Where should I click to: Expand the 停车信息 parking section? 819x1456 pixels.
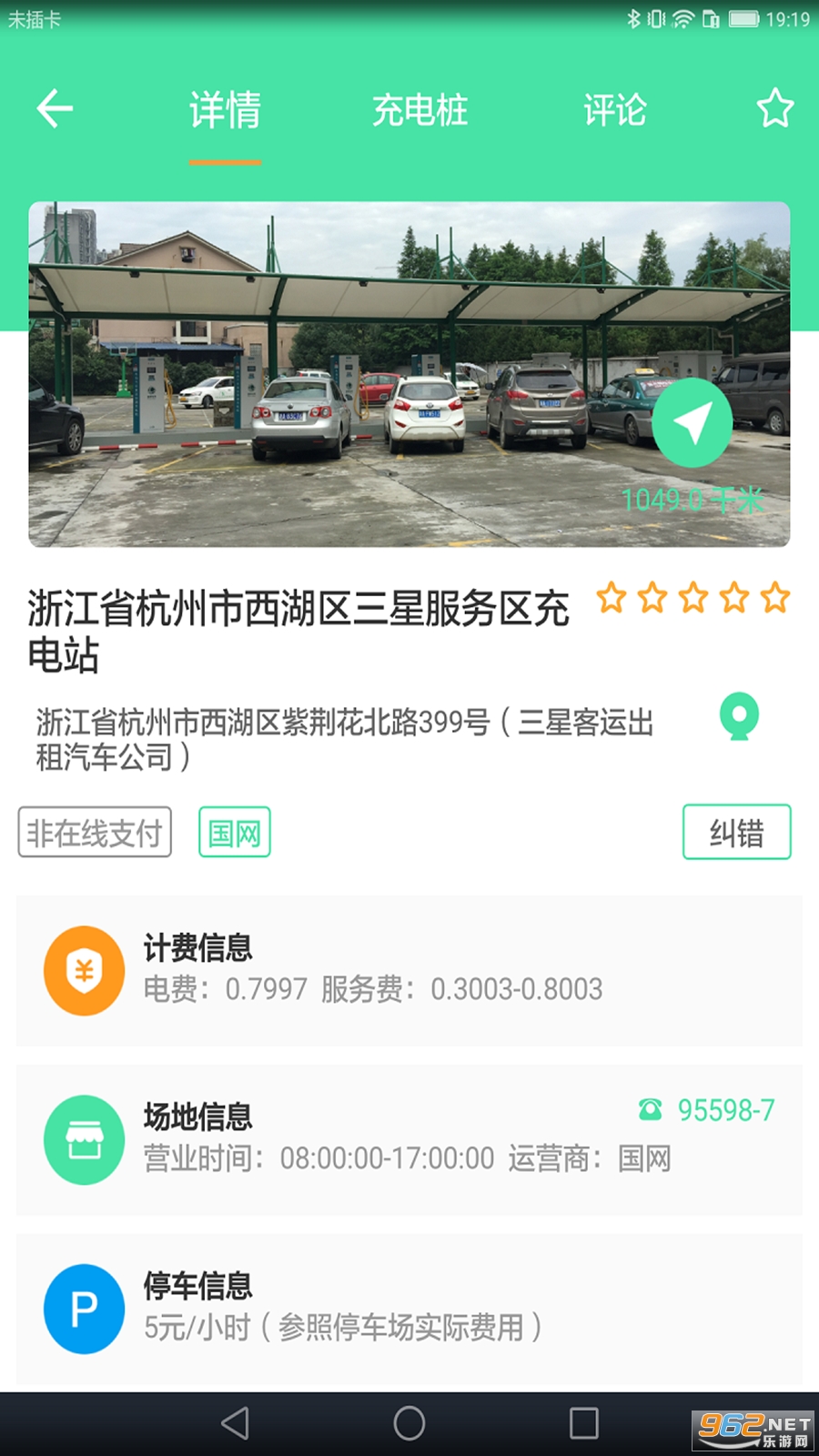click(409, 1309)
